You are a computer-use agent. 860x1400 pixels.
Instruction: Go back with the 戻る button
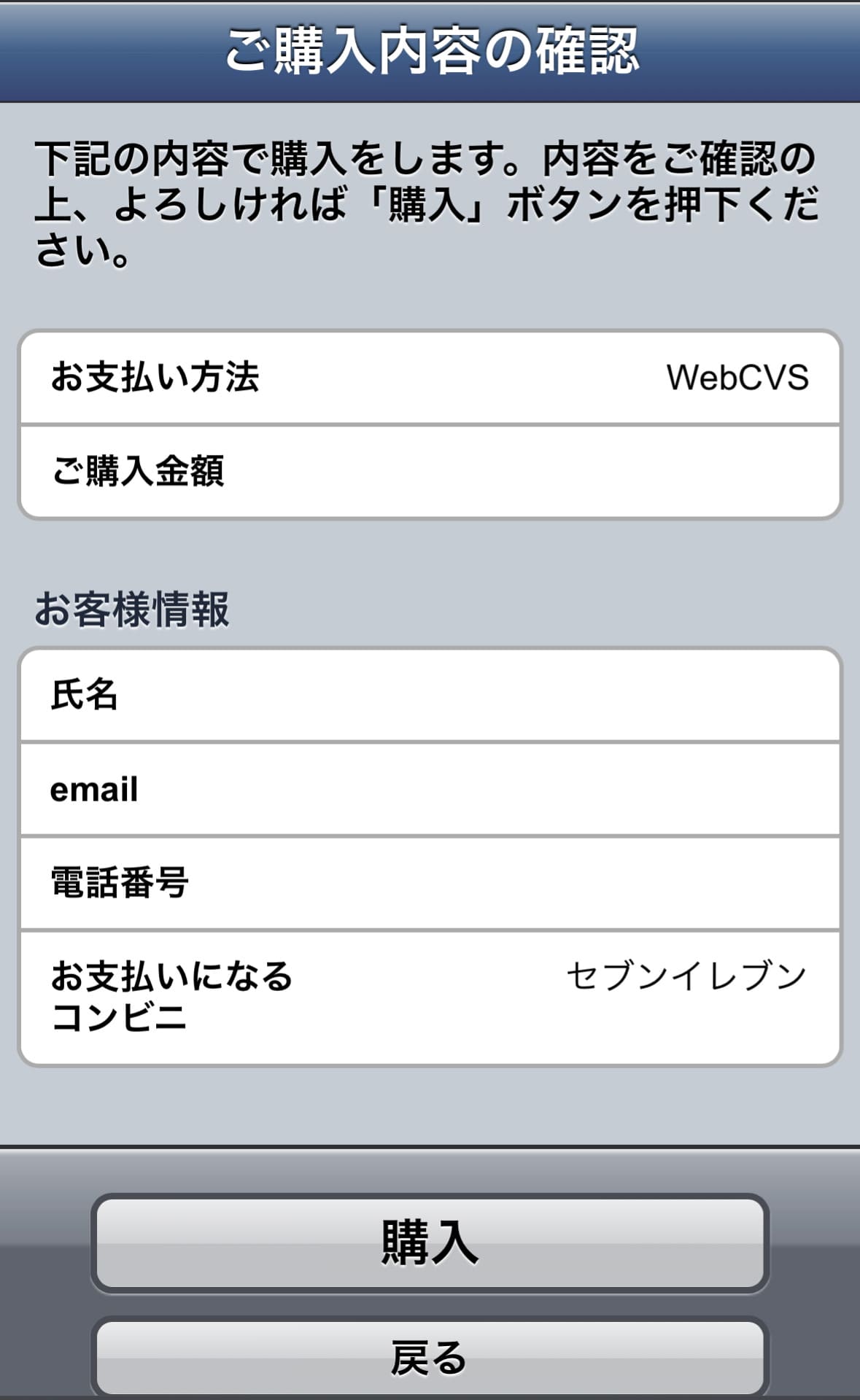430,1357
